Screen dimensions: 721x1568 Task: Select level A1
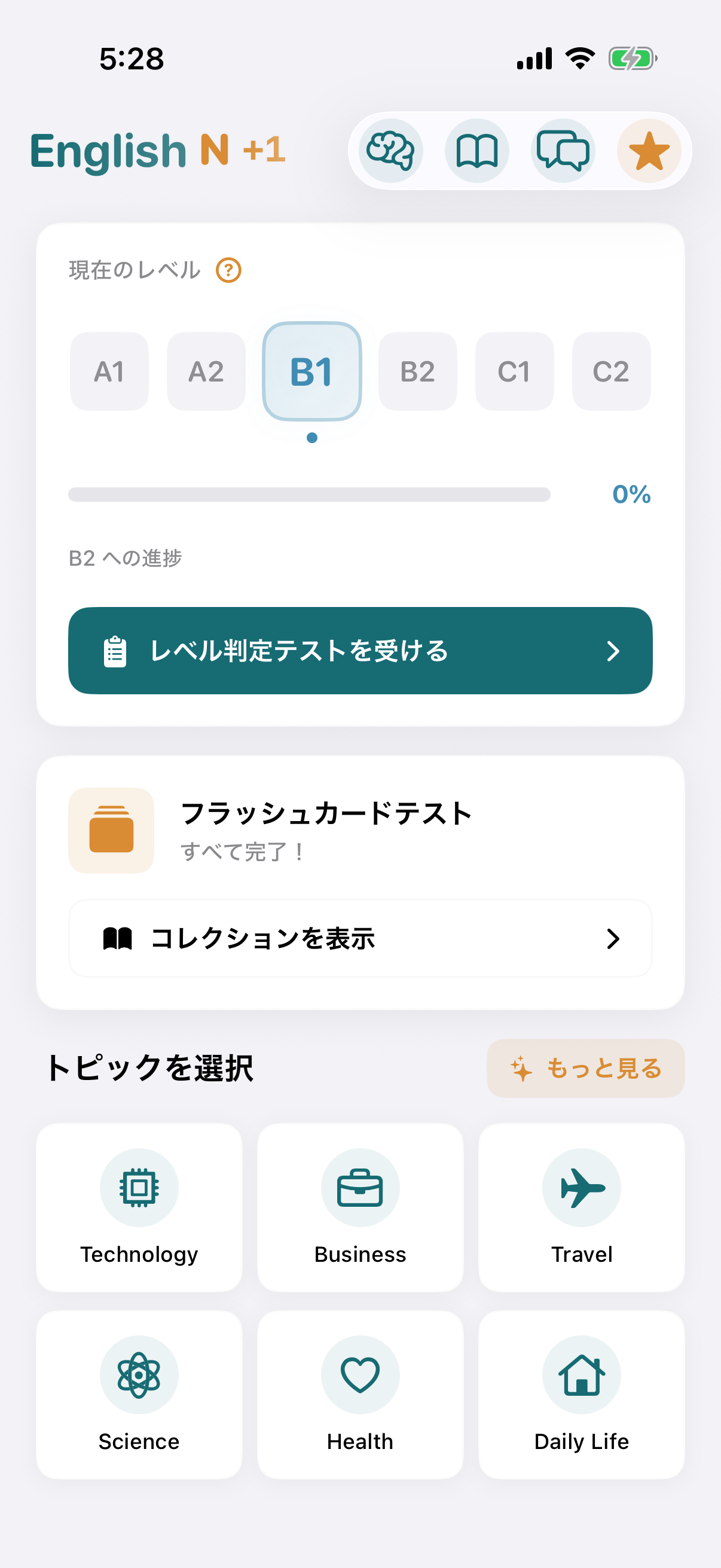[x=109, y=371]
